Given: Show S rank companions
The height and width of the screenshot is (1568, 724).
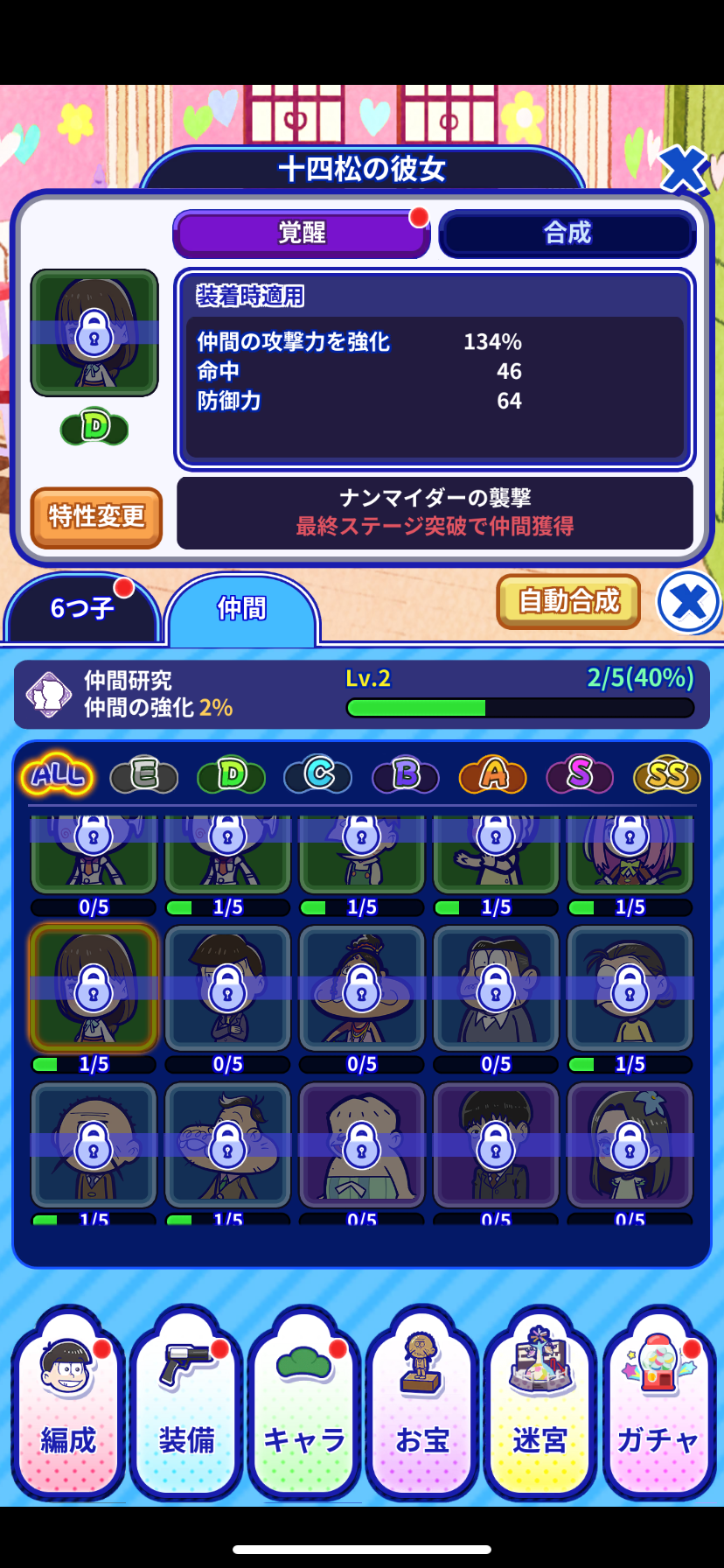Looking at the screenshot, I should click(580, 774).
